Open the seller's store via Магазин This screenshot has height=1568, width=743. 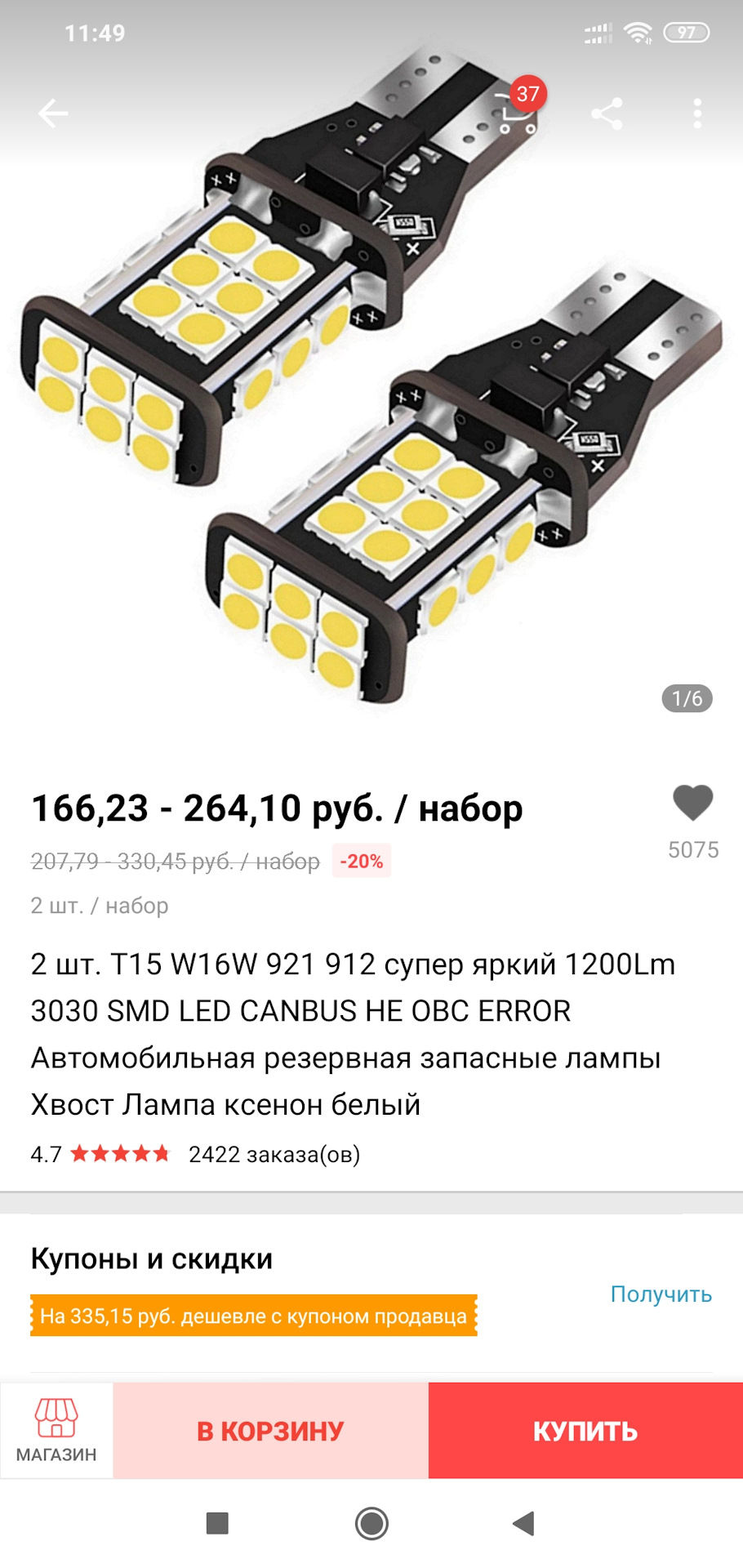[x=56, y=1430]
